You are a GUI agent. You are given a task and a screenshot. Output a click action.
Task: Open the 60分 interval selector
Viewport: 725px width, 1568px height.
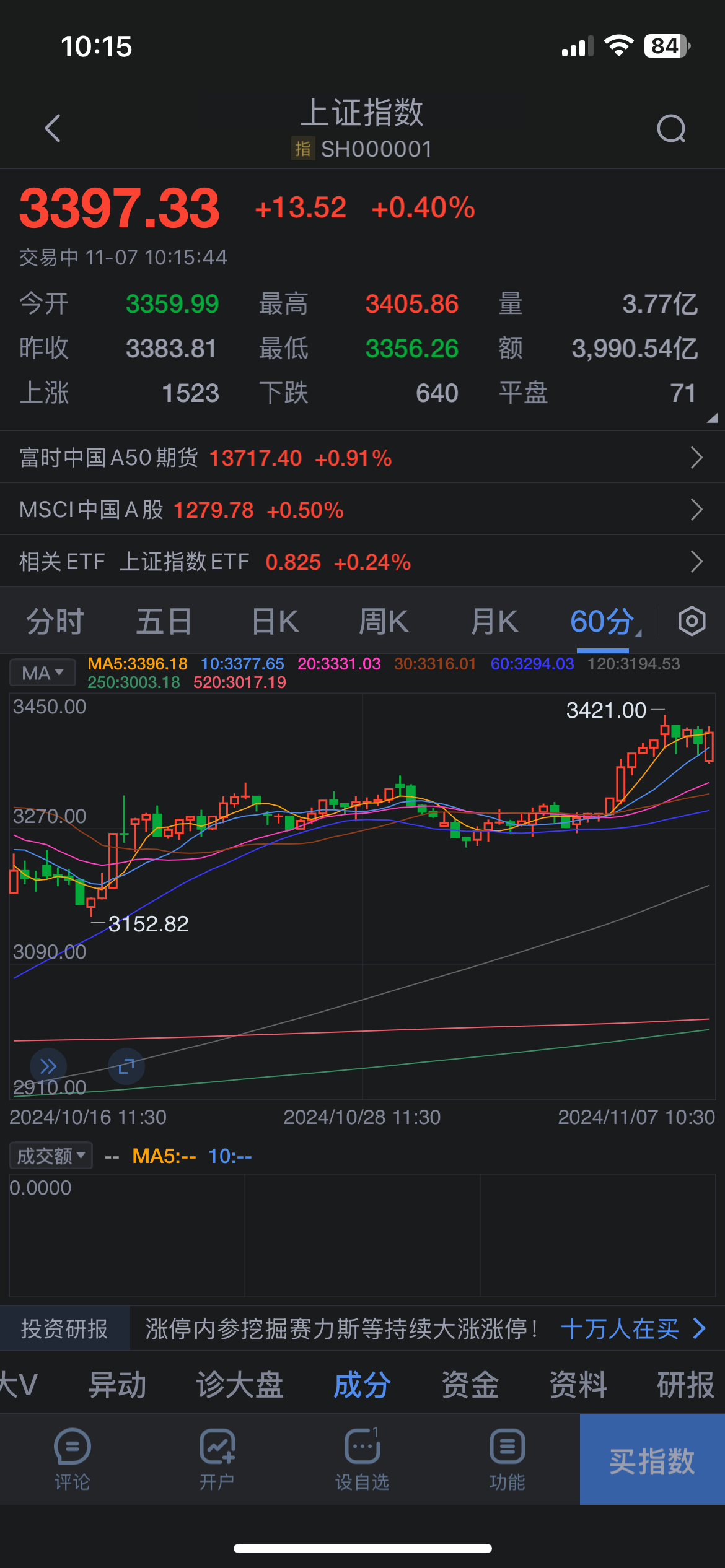point(604,621)
